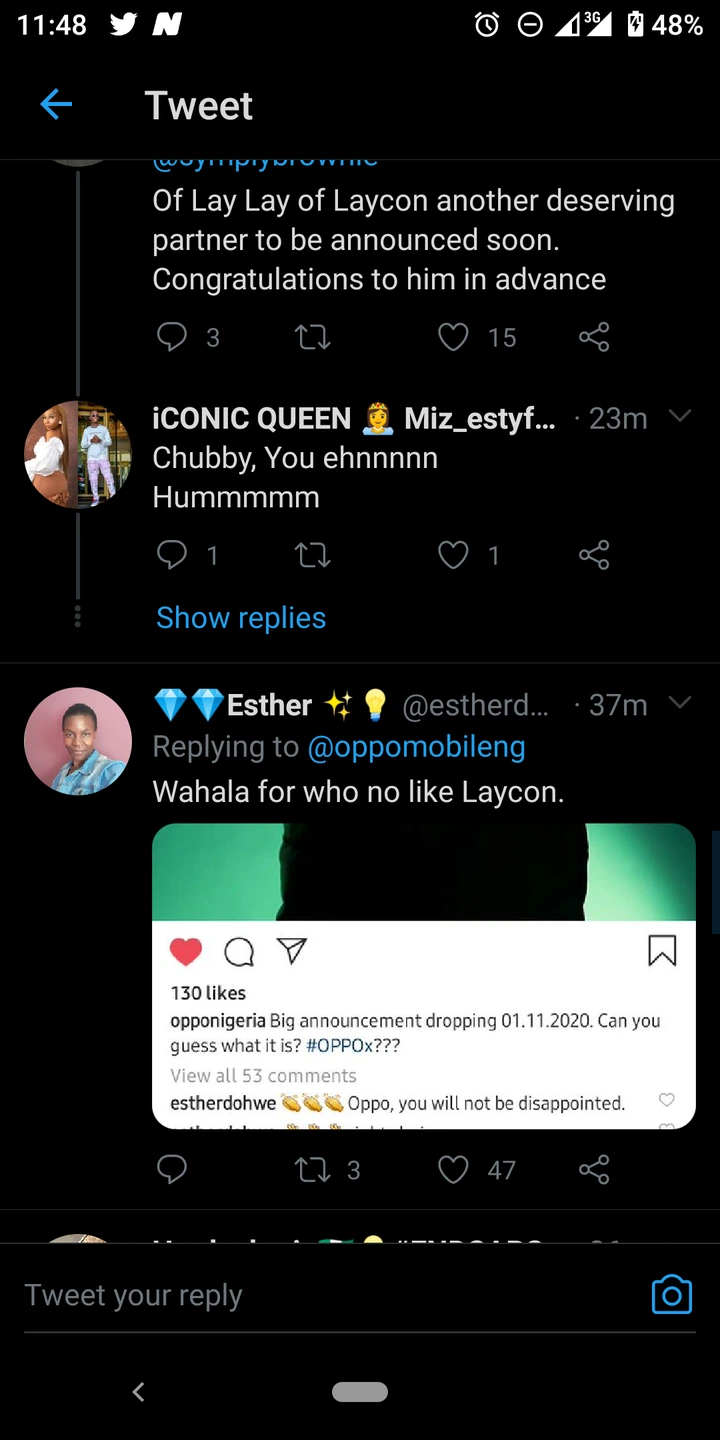The image size is (720, 1440).
Task: Open the camera icon to attach photo
Action: (672, 1294)
